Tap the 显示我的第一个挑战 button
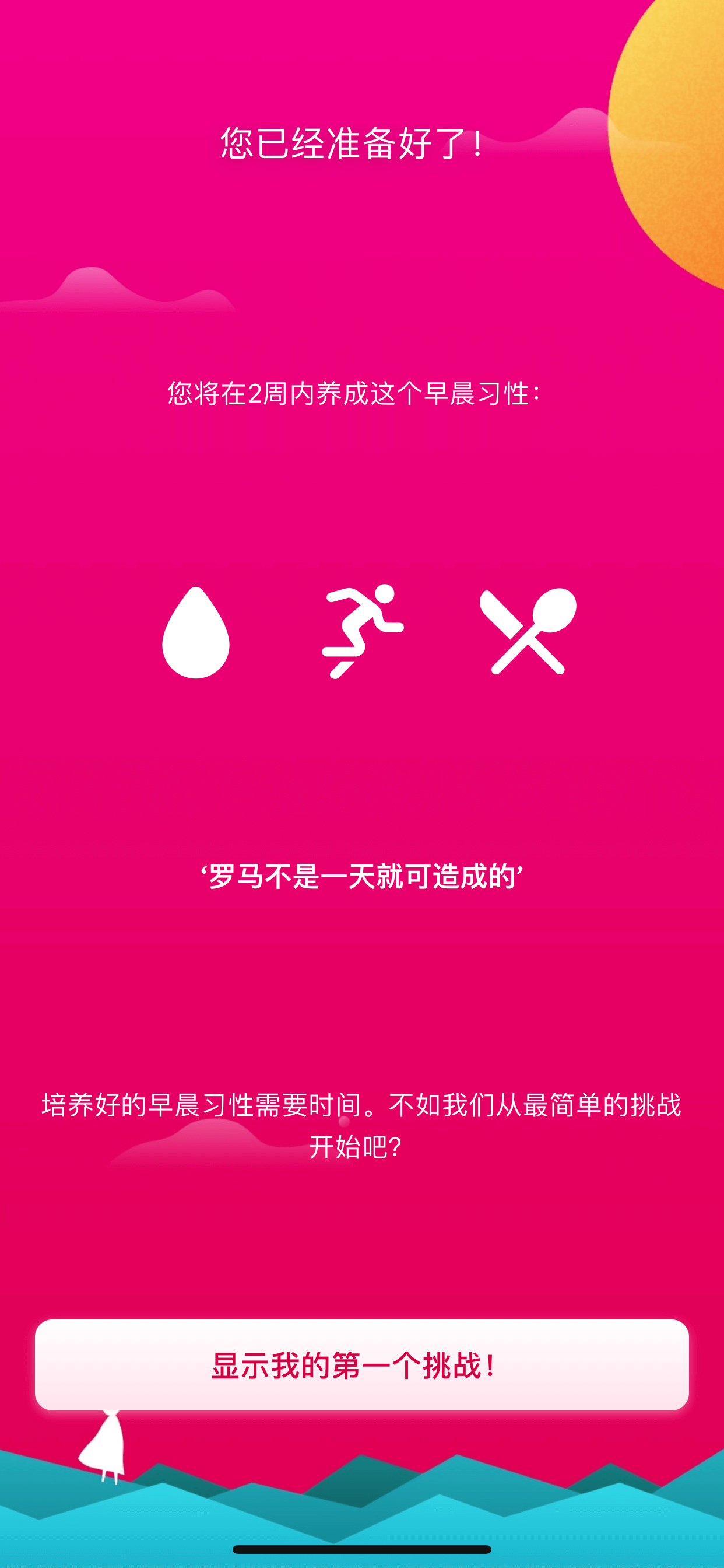Viewport: 724px width, 1568px height. click(x=362, y=1364)
